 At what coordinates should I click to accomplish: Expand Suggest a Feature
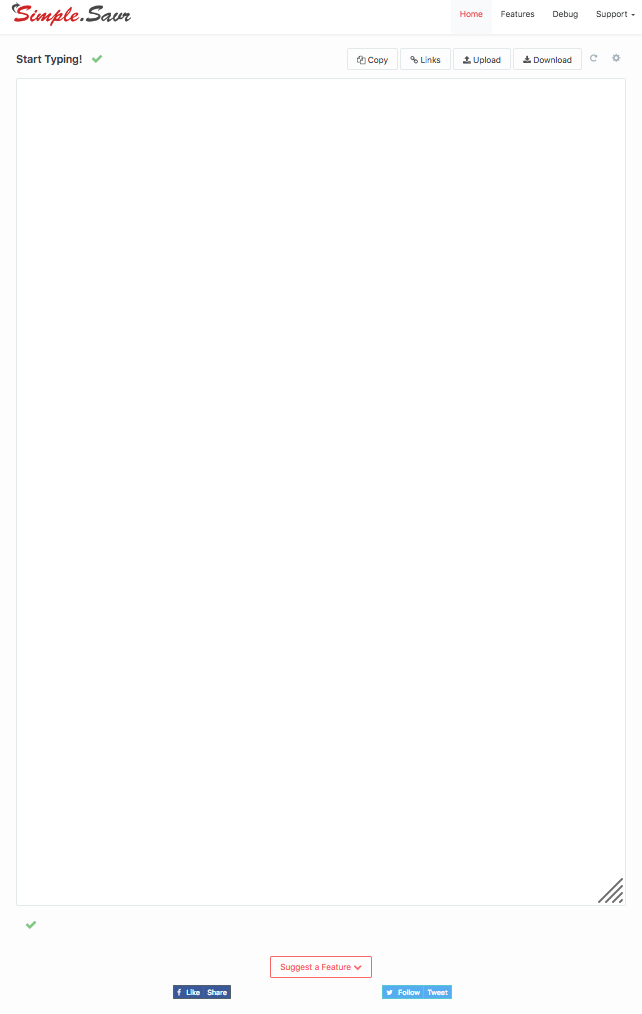click(x=320, y=967)
